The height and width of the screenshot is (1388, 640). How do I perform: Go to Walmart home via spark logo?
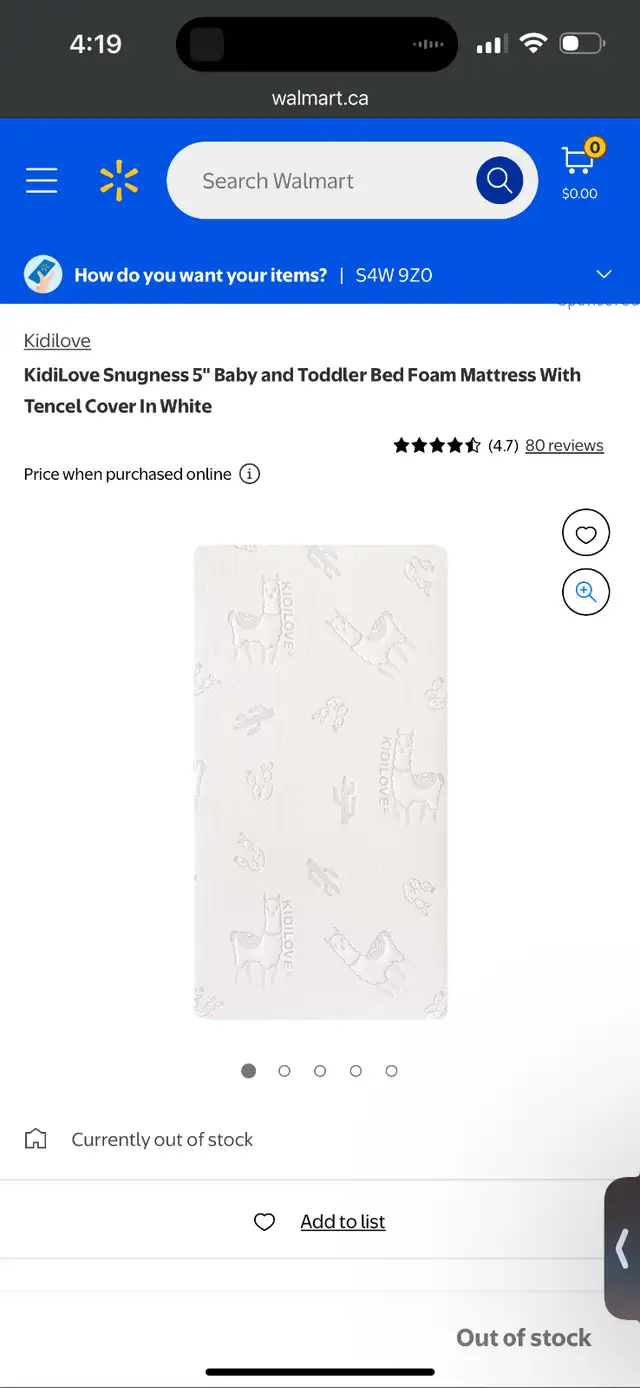119,181
